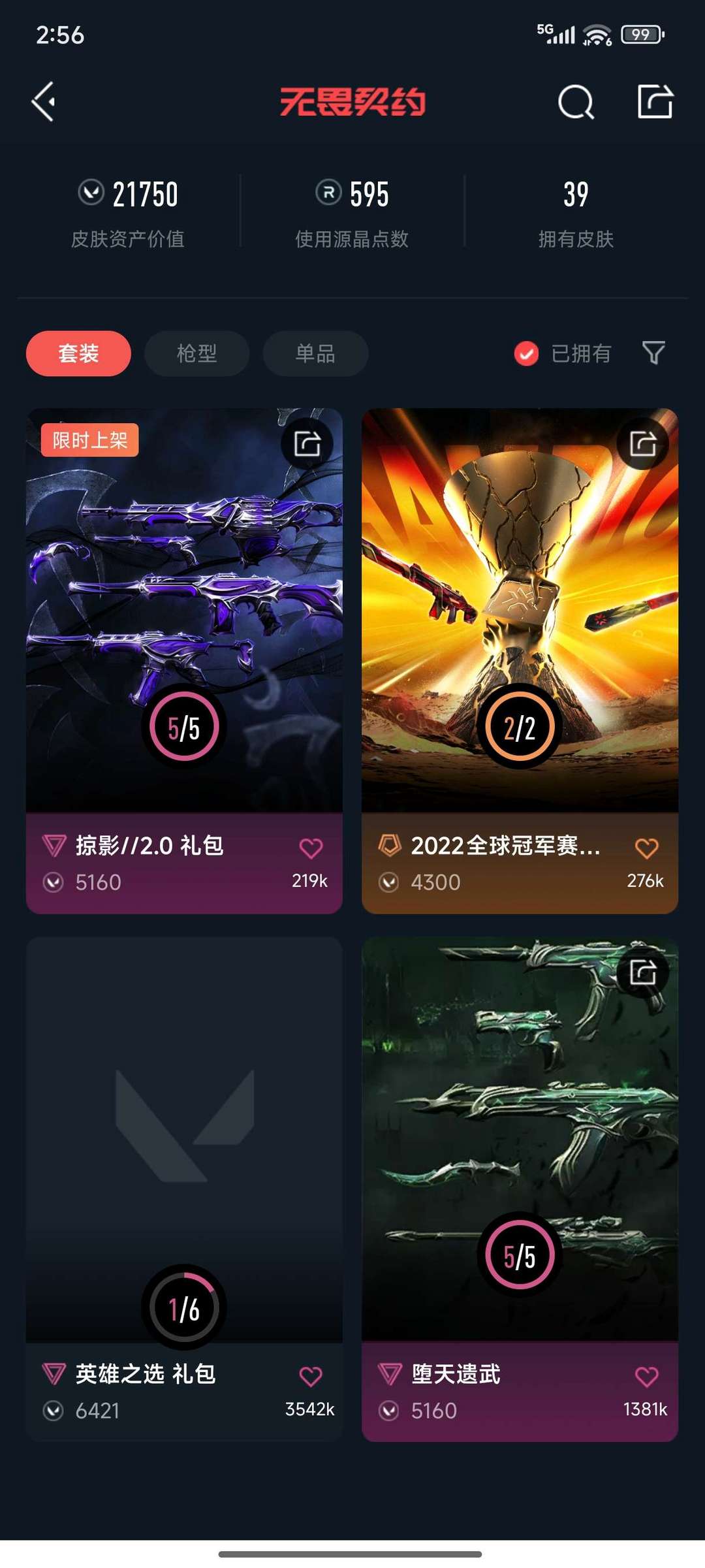705x1568 pixels.
Task: Open the 2022全球冠军赛 bundle card
Action: 520,661
